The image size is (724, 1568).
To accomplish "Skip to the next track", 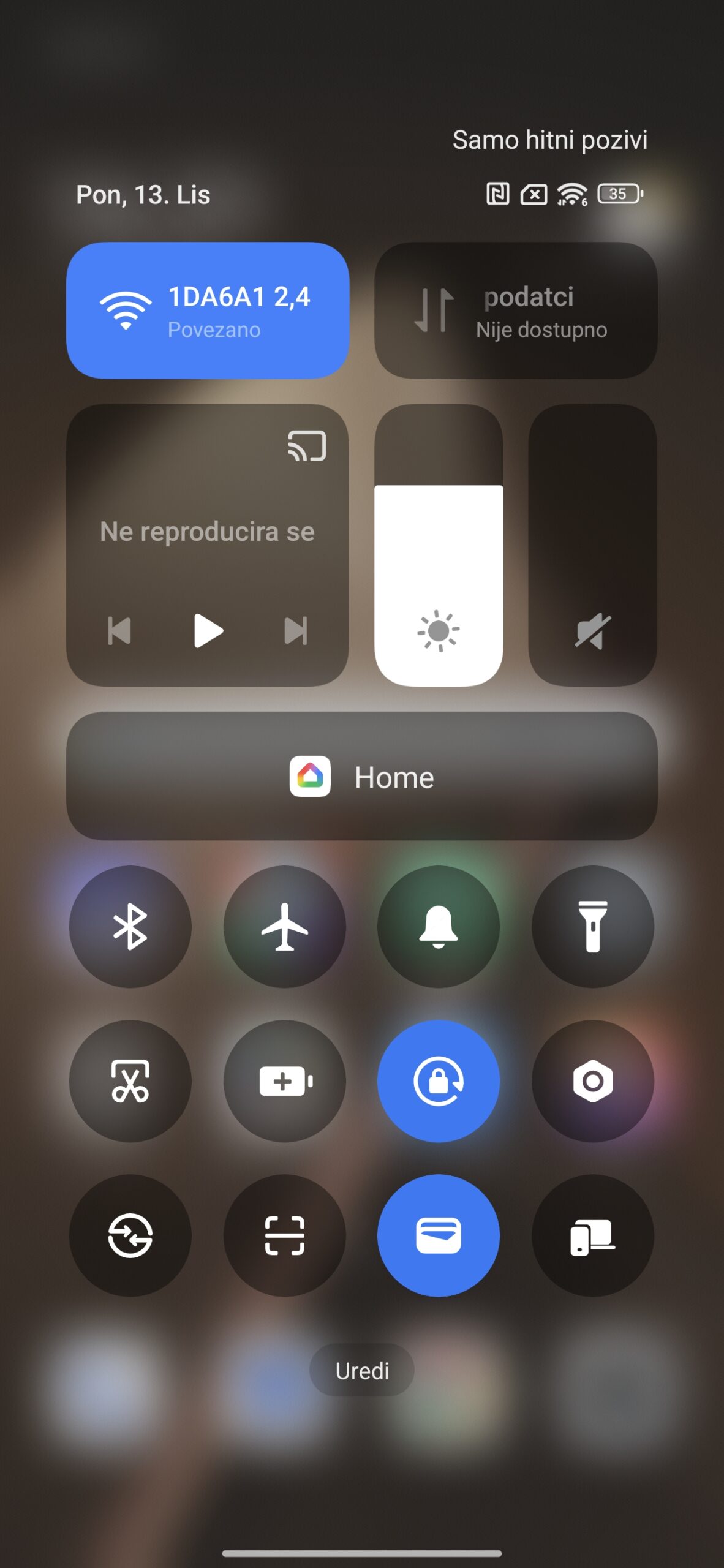I will 296,631.
